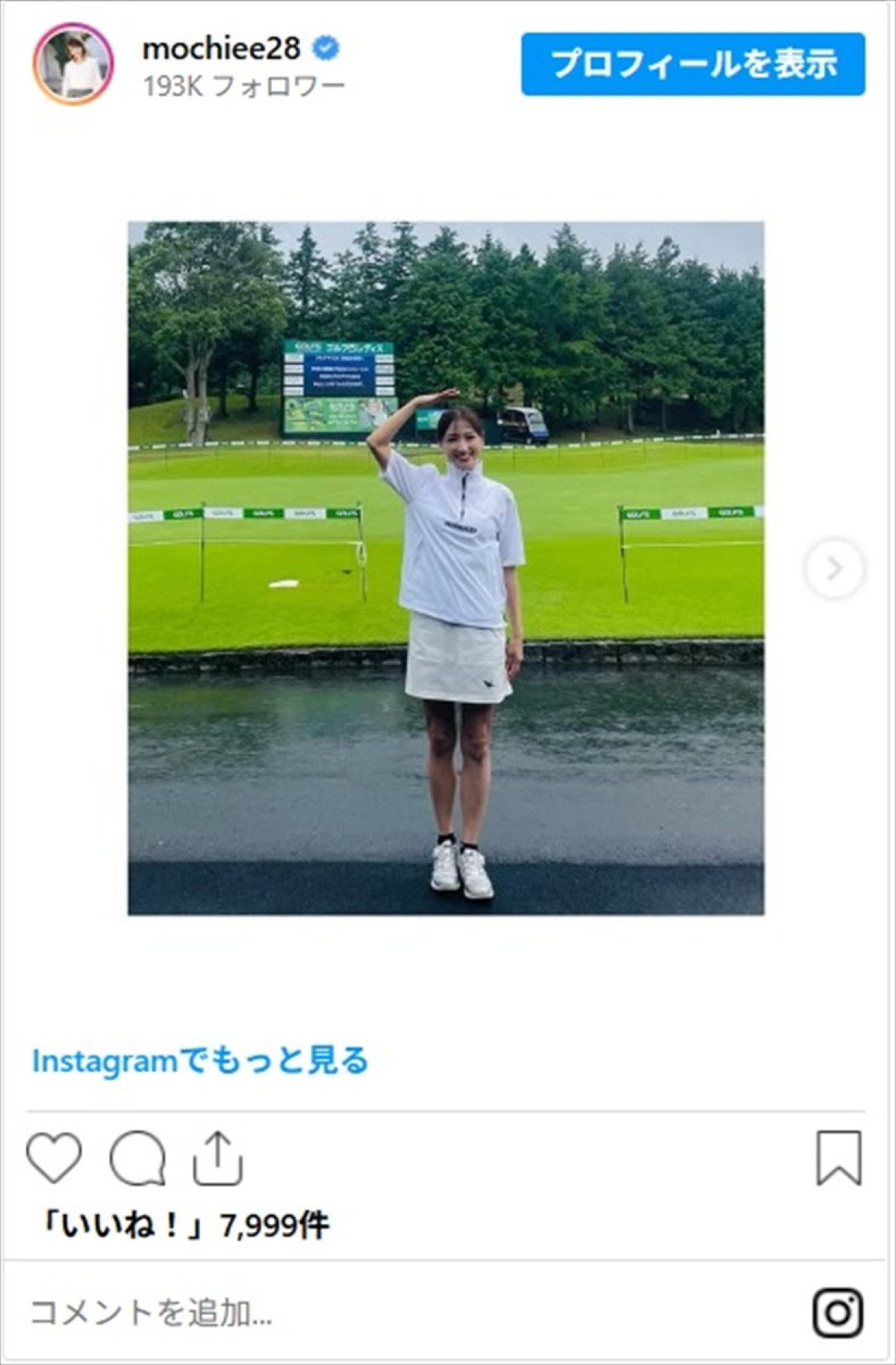This screenshot has height=1365, width=896.
Task: View the 「いいね！」7,999件 likes list
Action: click(185, 1225)
